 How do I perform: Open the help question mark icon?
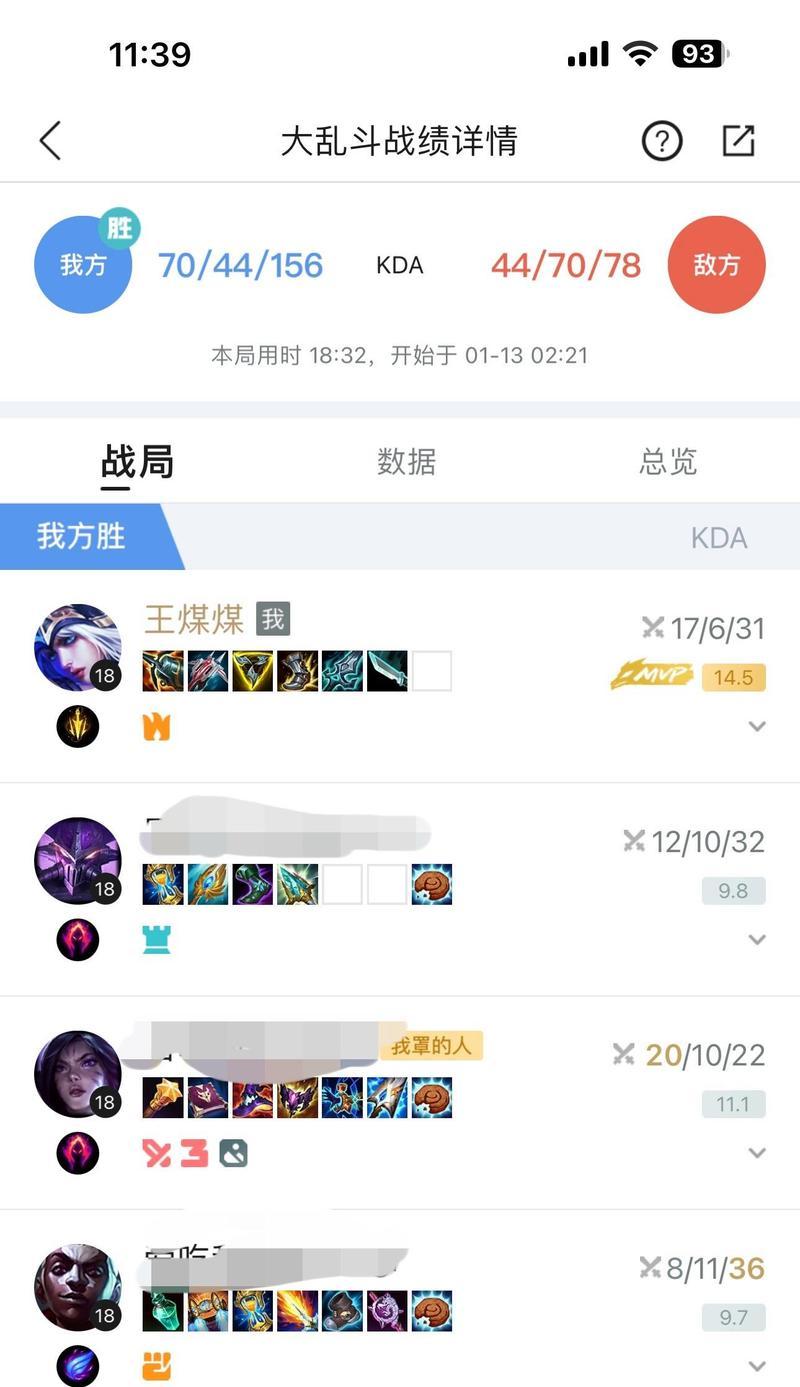pos(661,141)
